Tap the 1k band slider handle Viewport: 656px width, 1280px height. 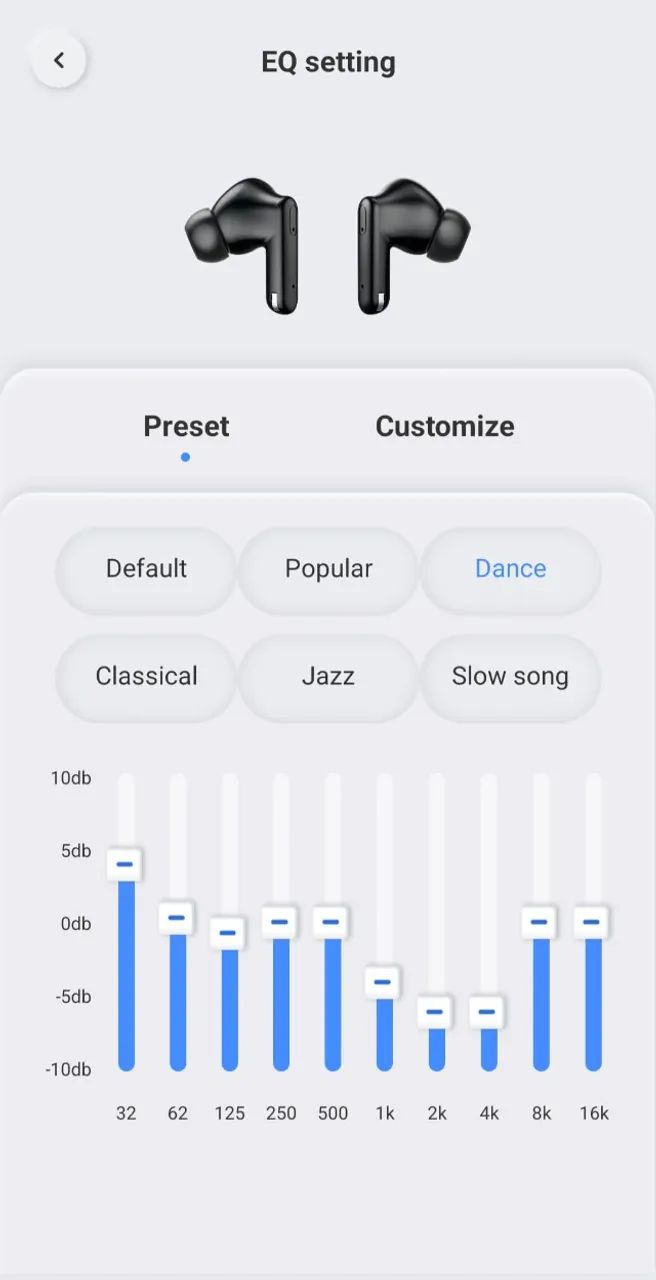382,982
